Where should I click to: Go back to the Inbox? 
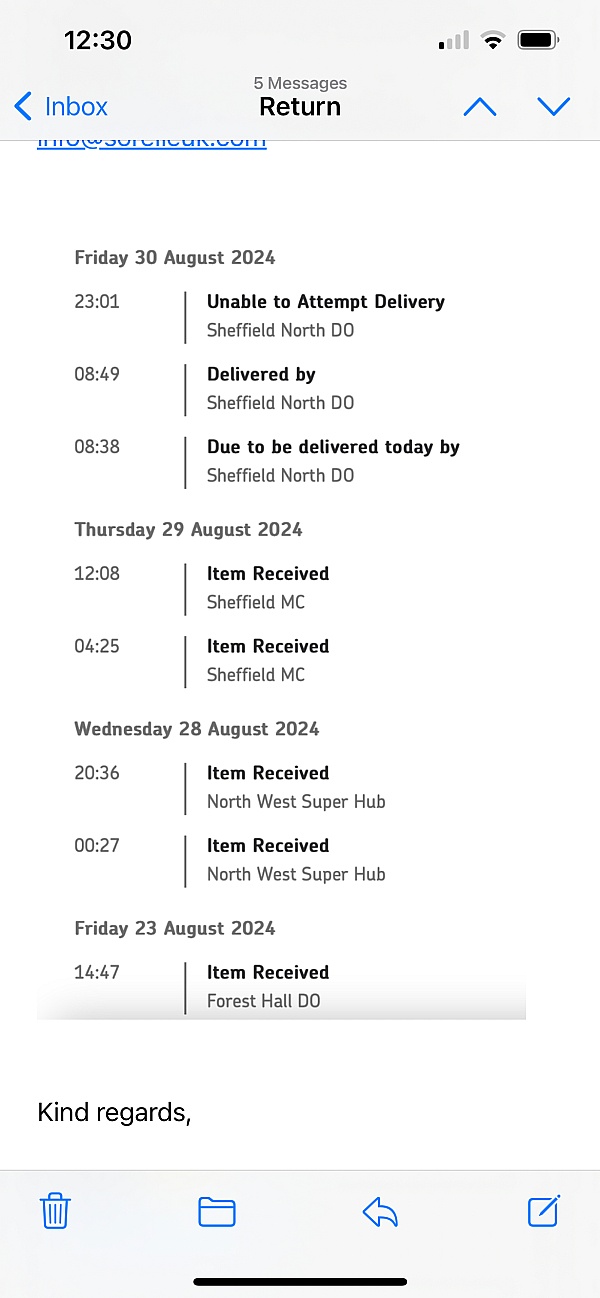coord(61,107)
